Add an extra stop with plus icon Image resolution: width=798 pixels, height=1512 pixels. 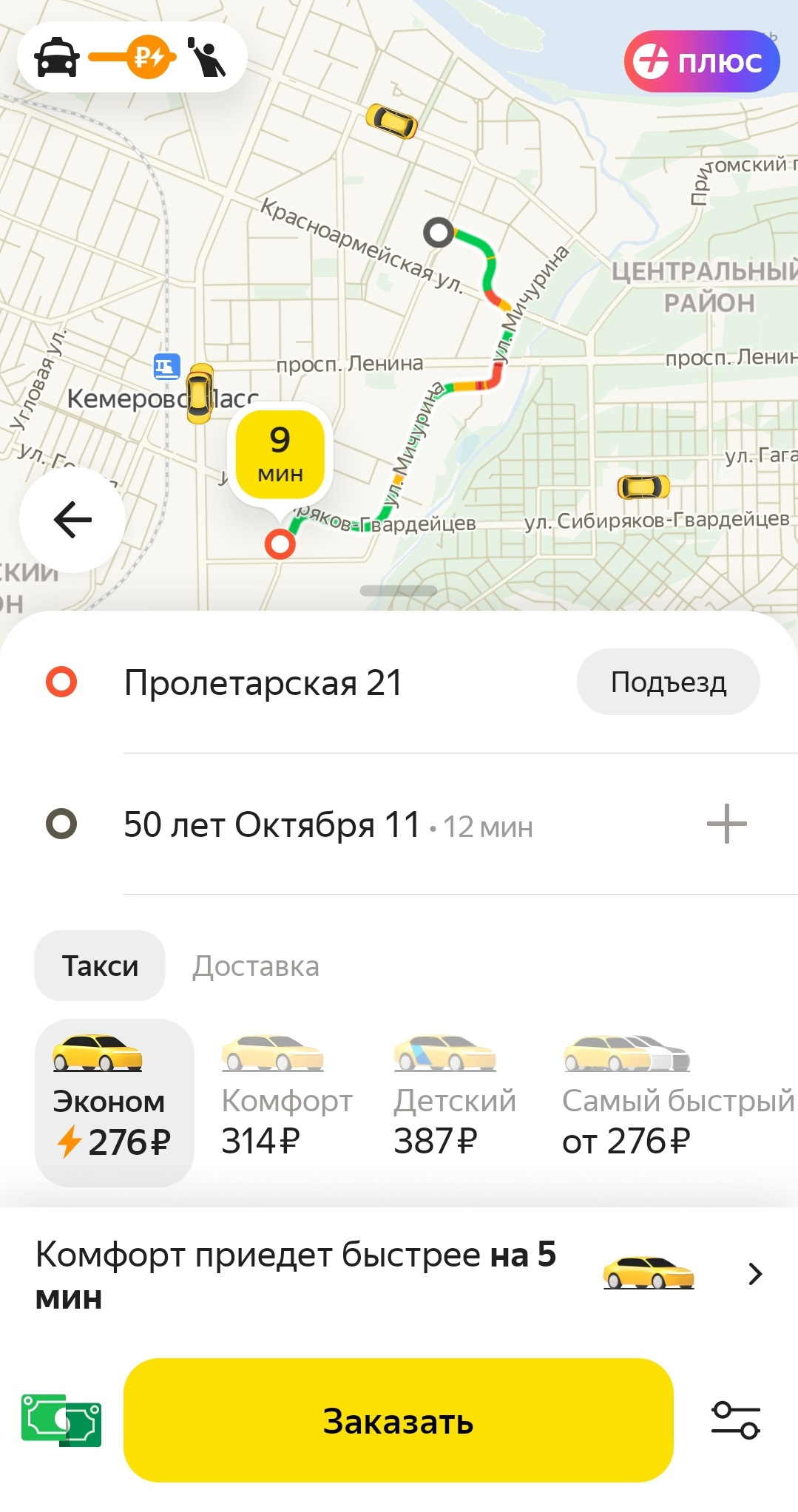tap(726, 824)
